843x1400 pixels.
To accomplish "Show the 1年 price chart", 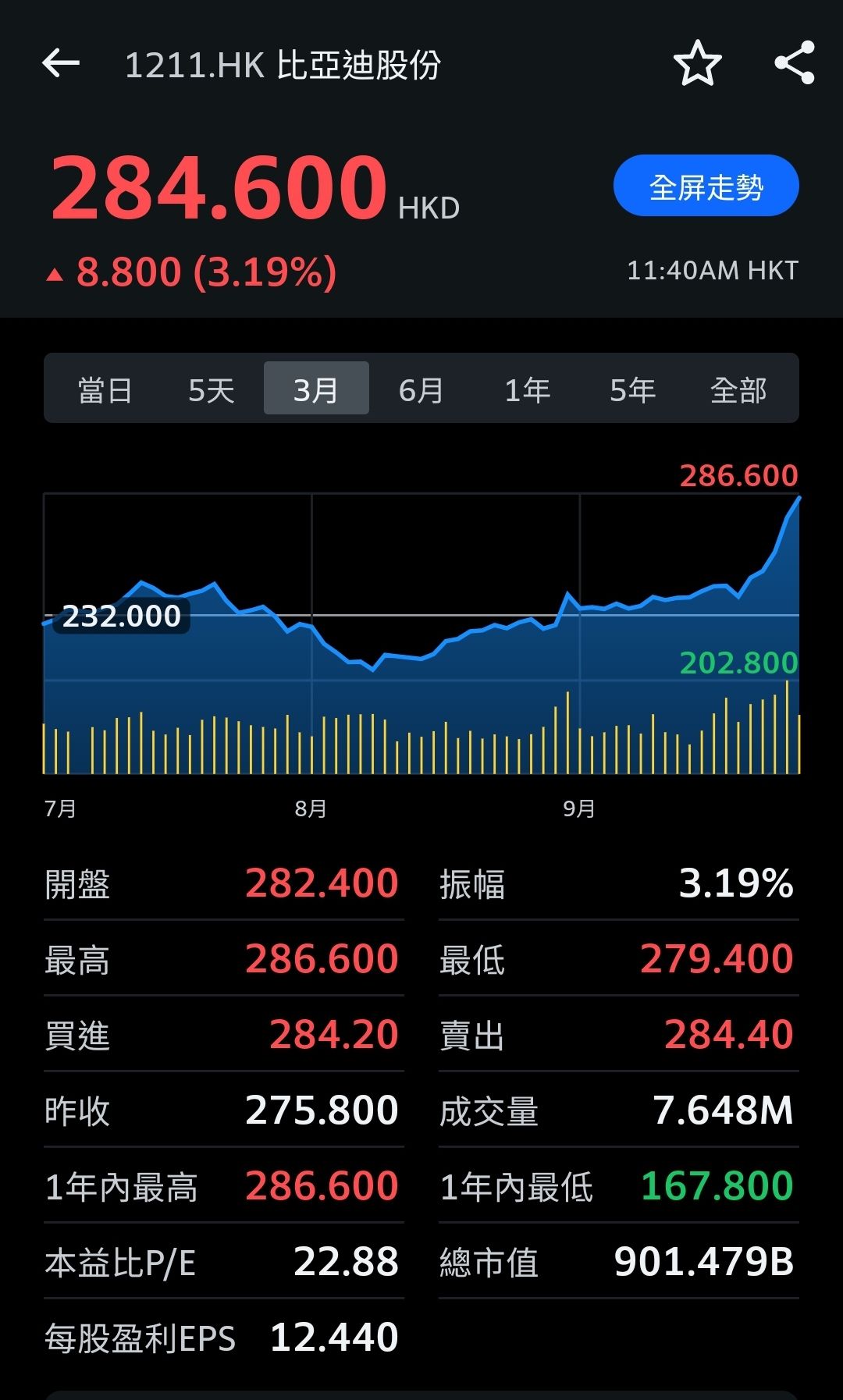I will tap(527, 389).
